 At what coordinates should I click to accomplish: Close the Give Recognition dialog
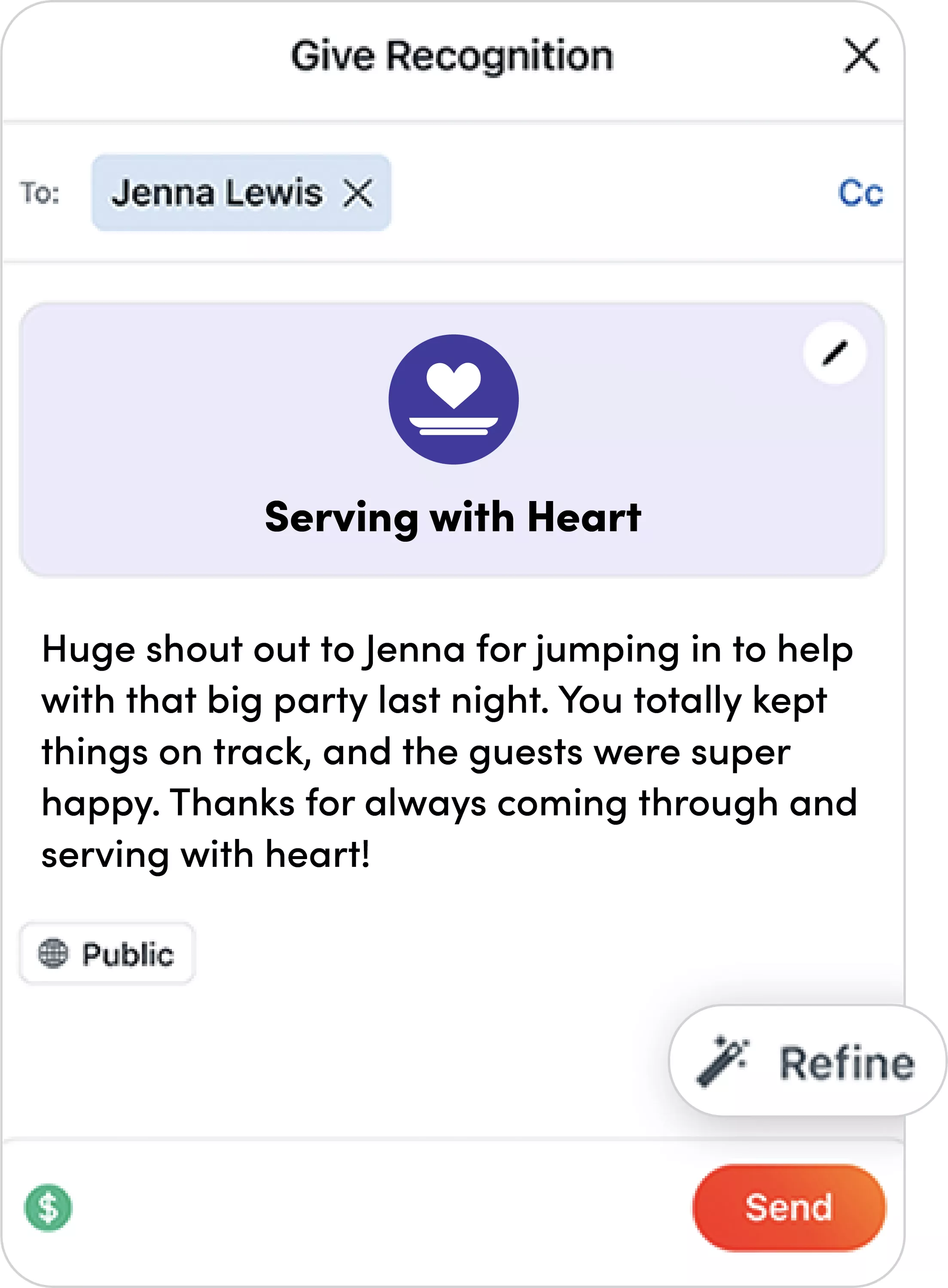[861, 56]
